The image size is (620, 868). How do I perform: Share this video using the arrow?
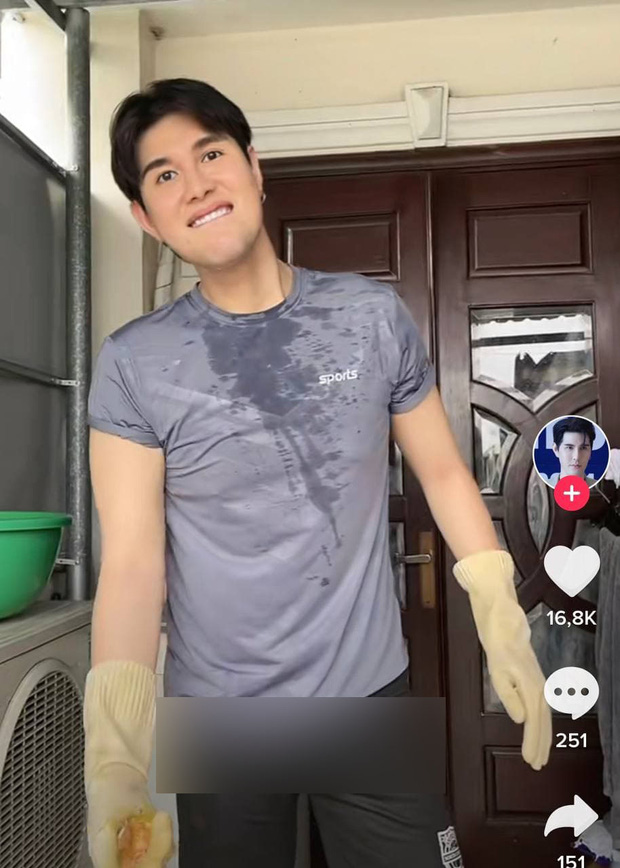[571, 817]
